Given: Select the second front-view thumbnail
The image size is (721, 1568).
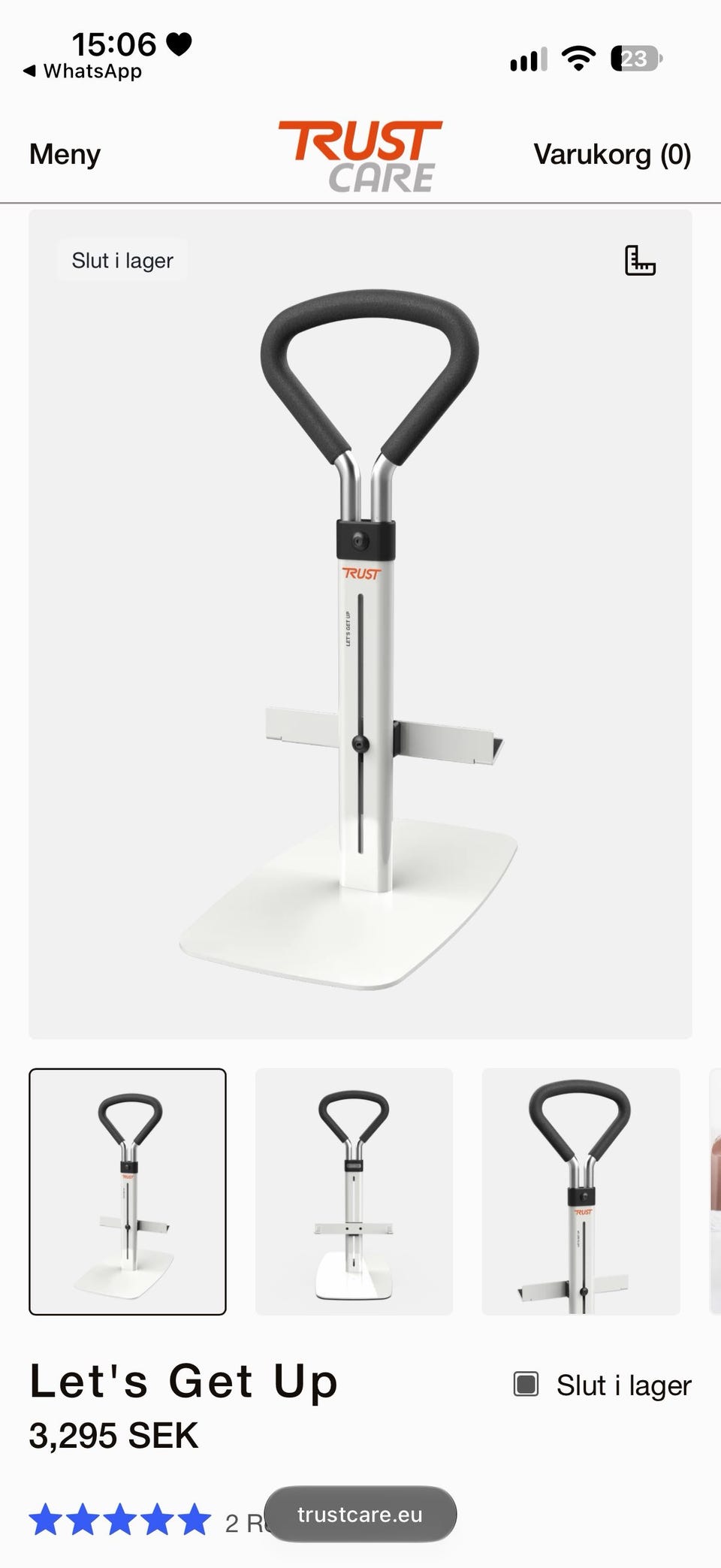Looking at the screenshot, I should [354, 1192].
